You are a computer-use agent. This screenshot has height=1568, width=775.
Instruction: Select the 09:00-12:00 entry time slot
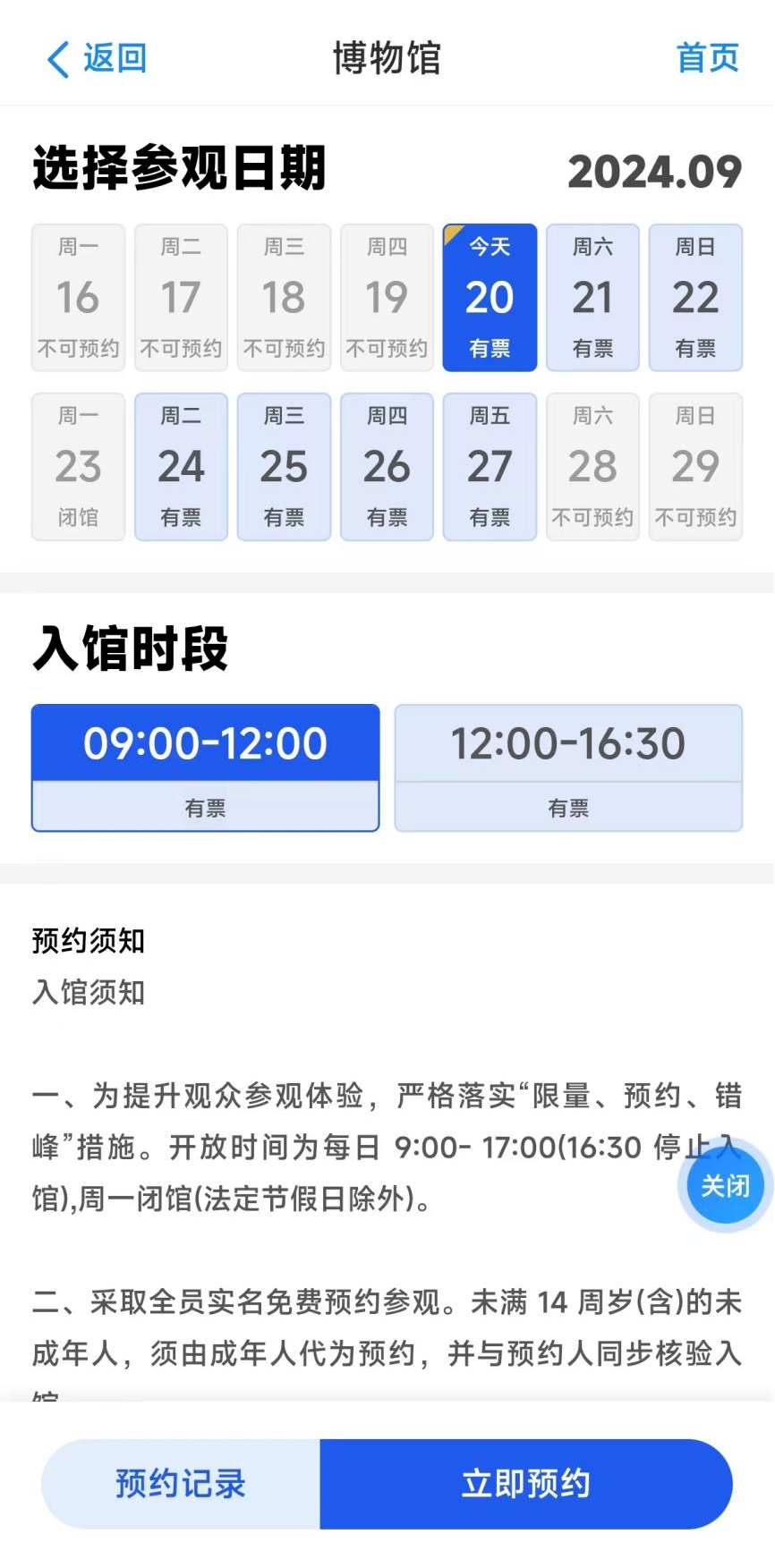[x=205, y=767]
